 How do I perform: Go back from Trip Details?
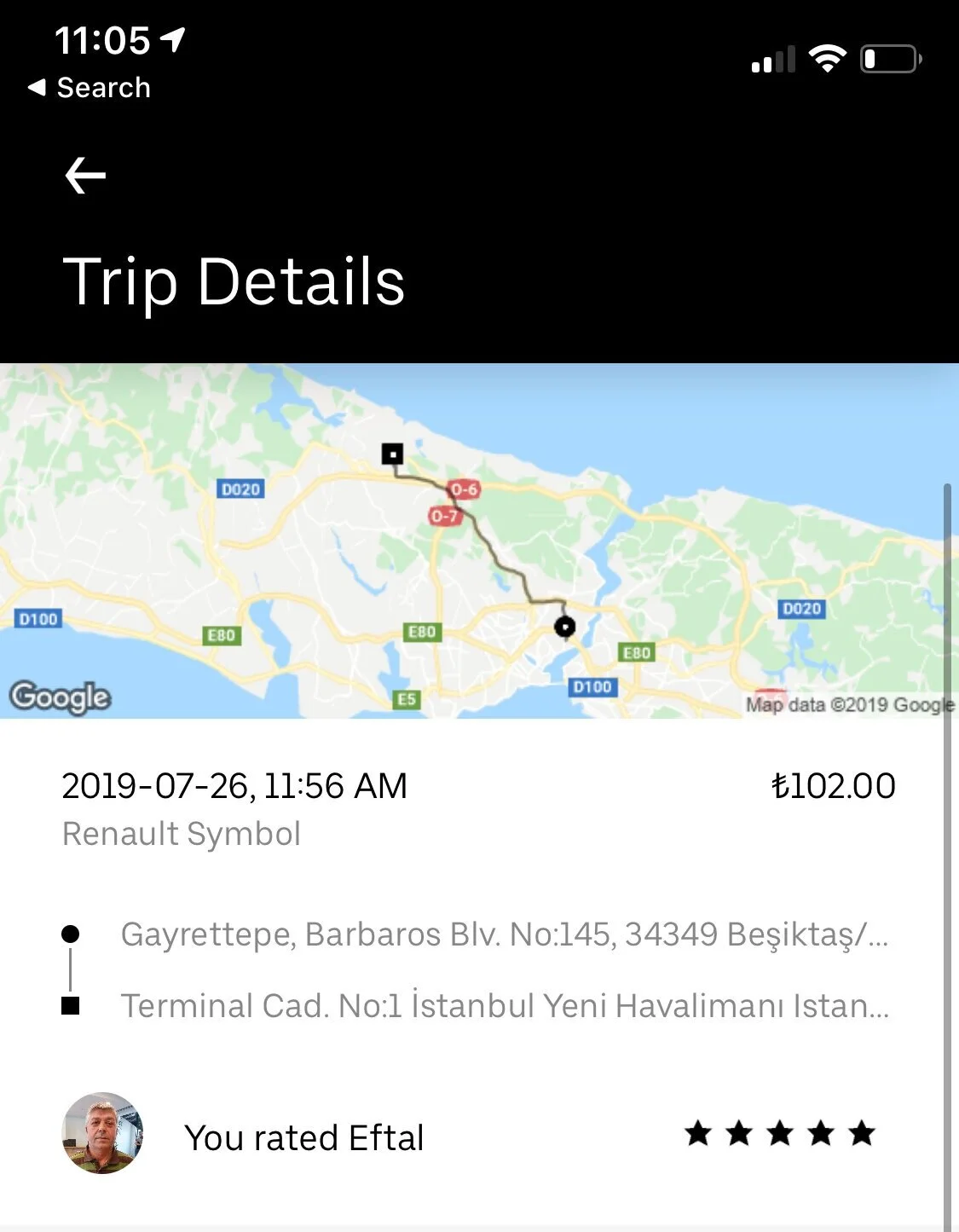[x=85, y=176]
